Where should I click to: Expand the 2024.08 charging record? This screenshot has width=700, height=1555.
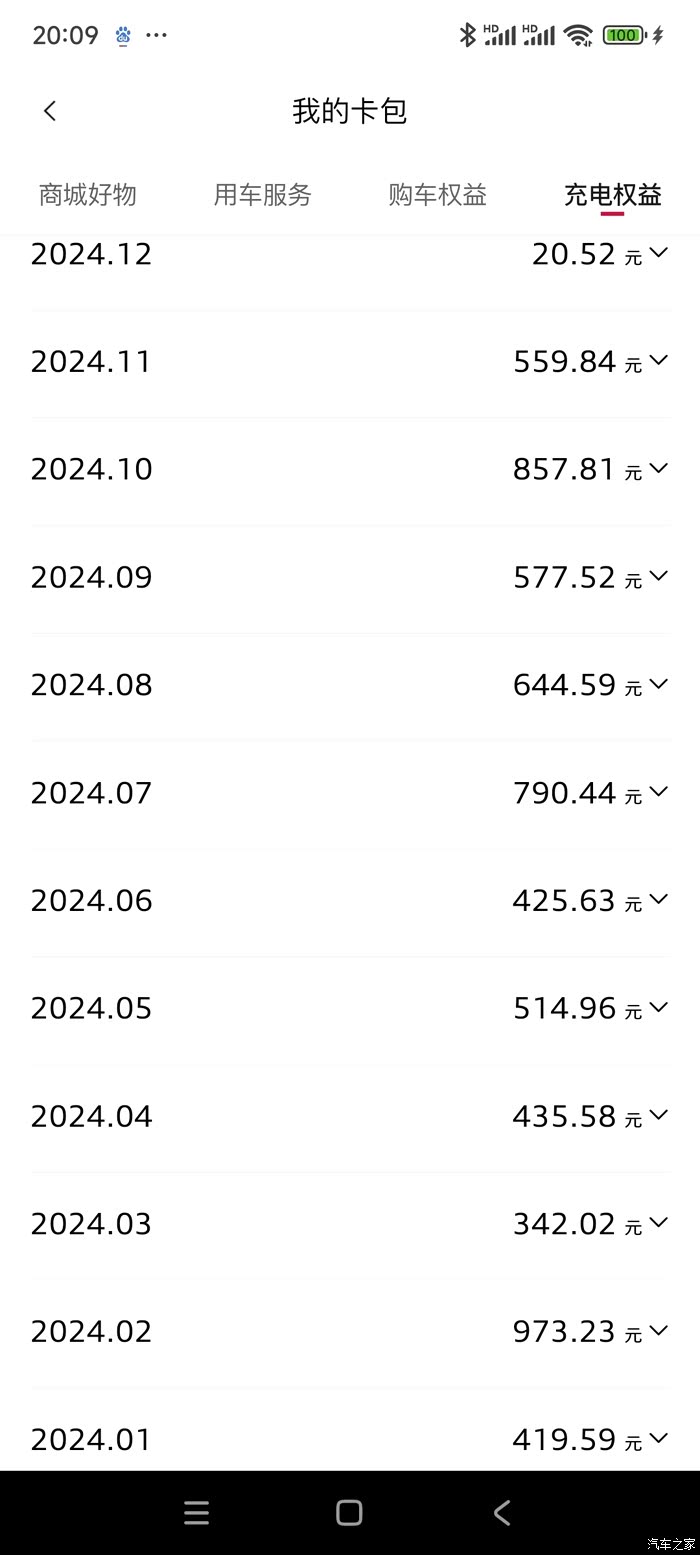658,685
